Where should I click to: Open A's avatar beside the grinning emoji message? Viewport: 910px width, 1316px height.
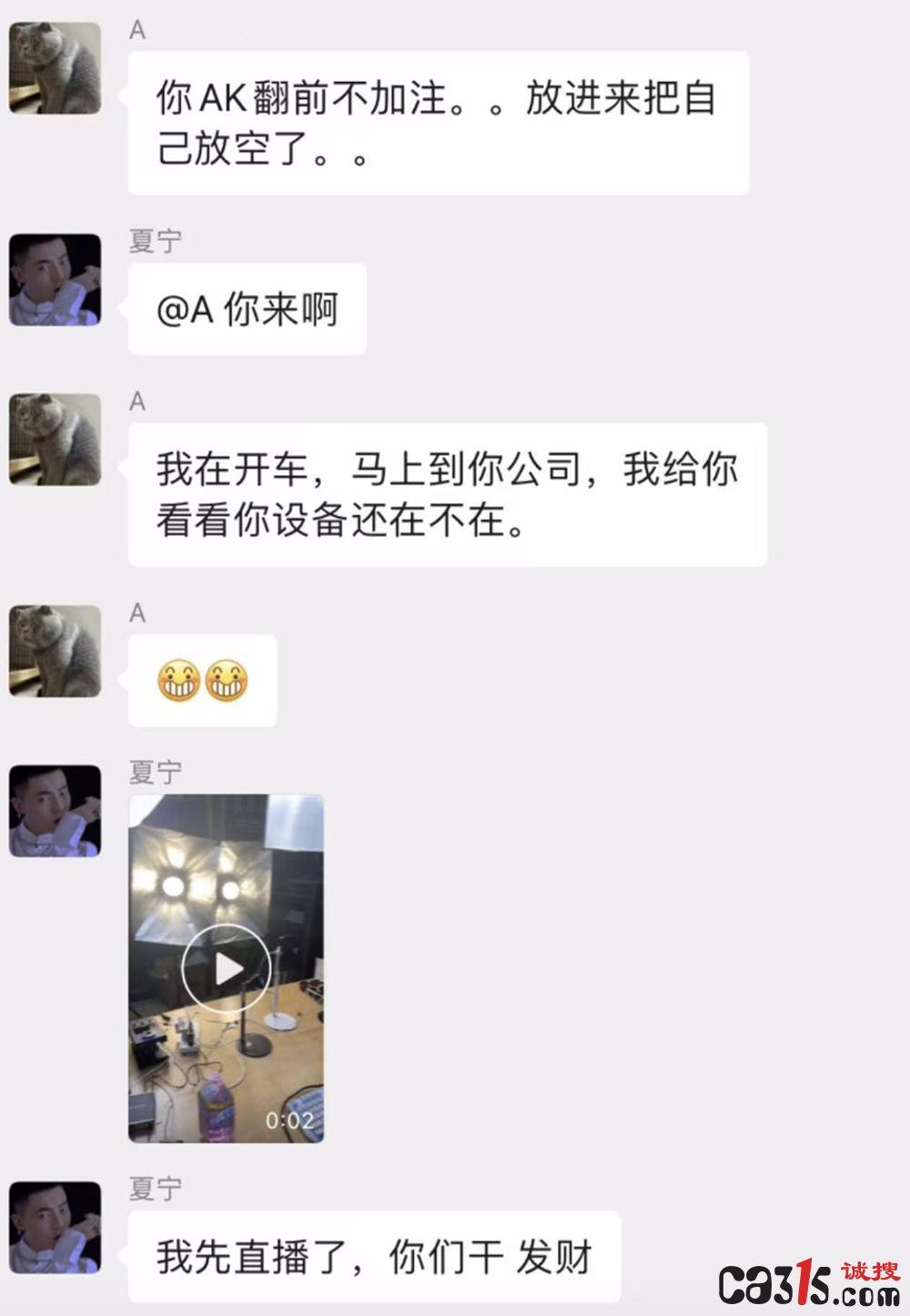56,651
